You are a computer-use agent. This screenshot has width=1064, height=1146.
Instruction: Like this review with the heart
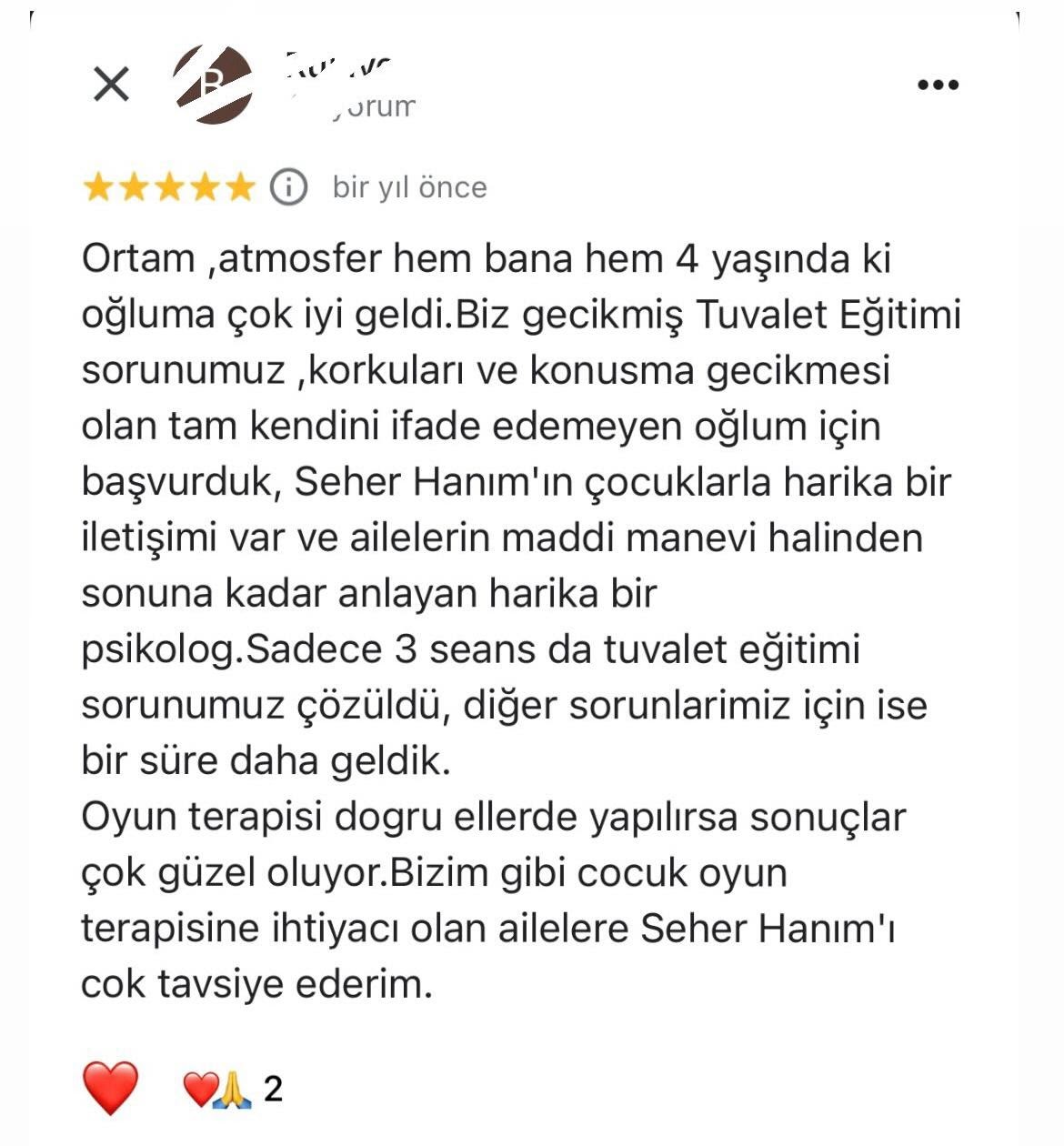(110, 1087)
